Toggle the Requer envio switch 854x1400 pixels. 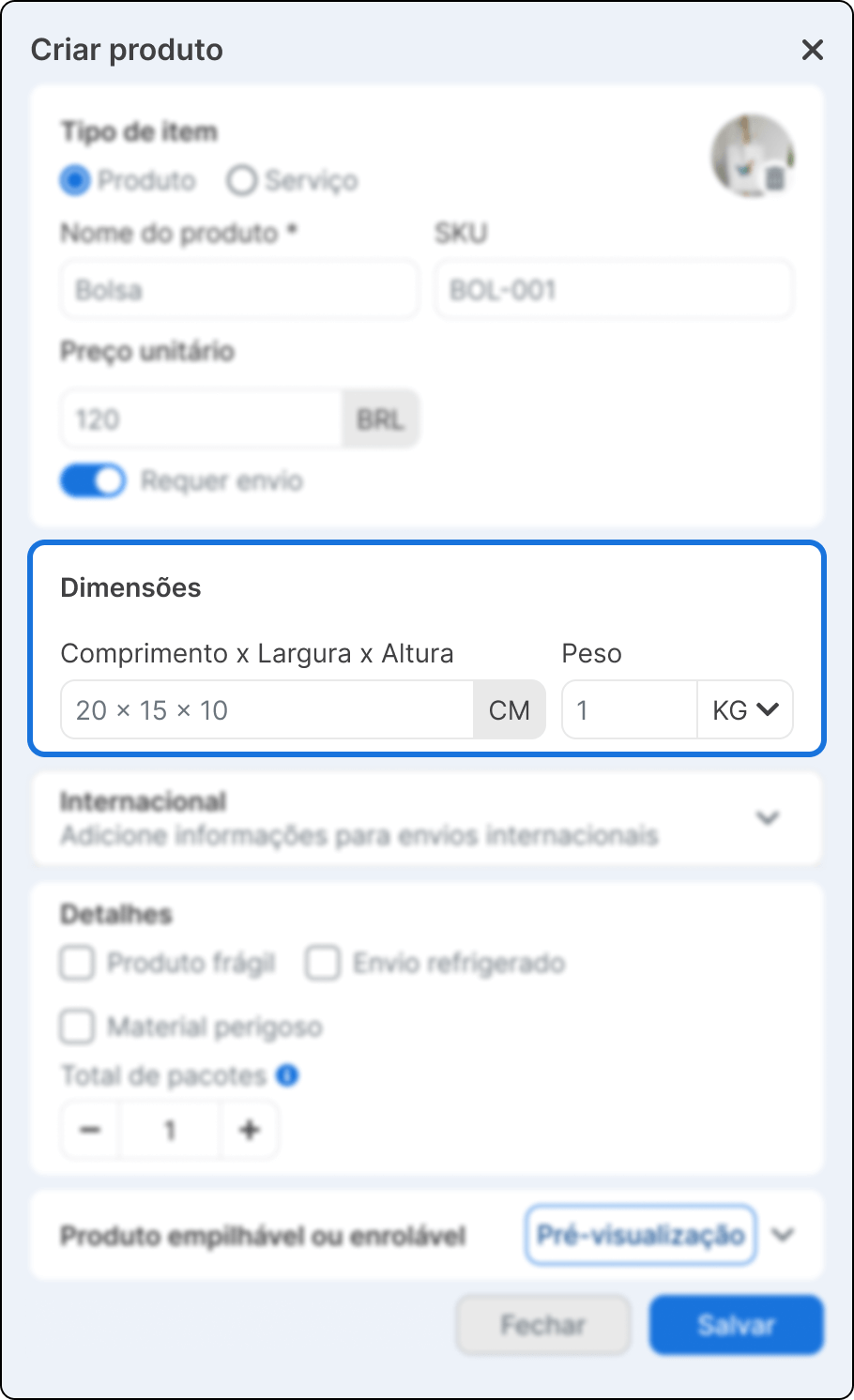point(93,480)
